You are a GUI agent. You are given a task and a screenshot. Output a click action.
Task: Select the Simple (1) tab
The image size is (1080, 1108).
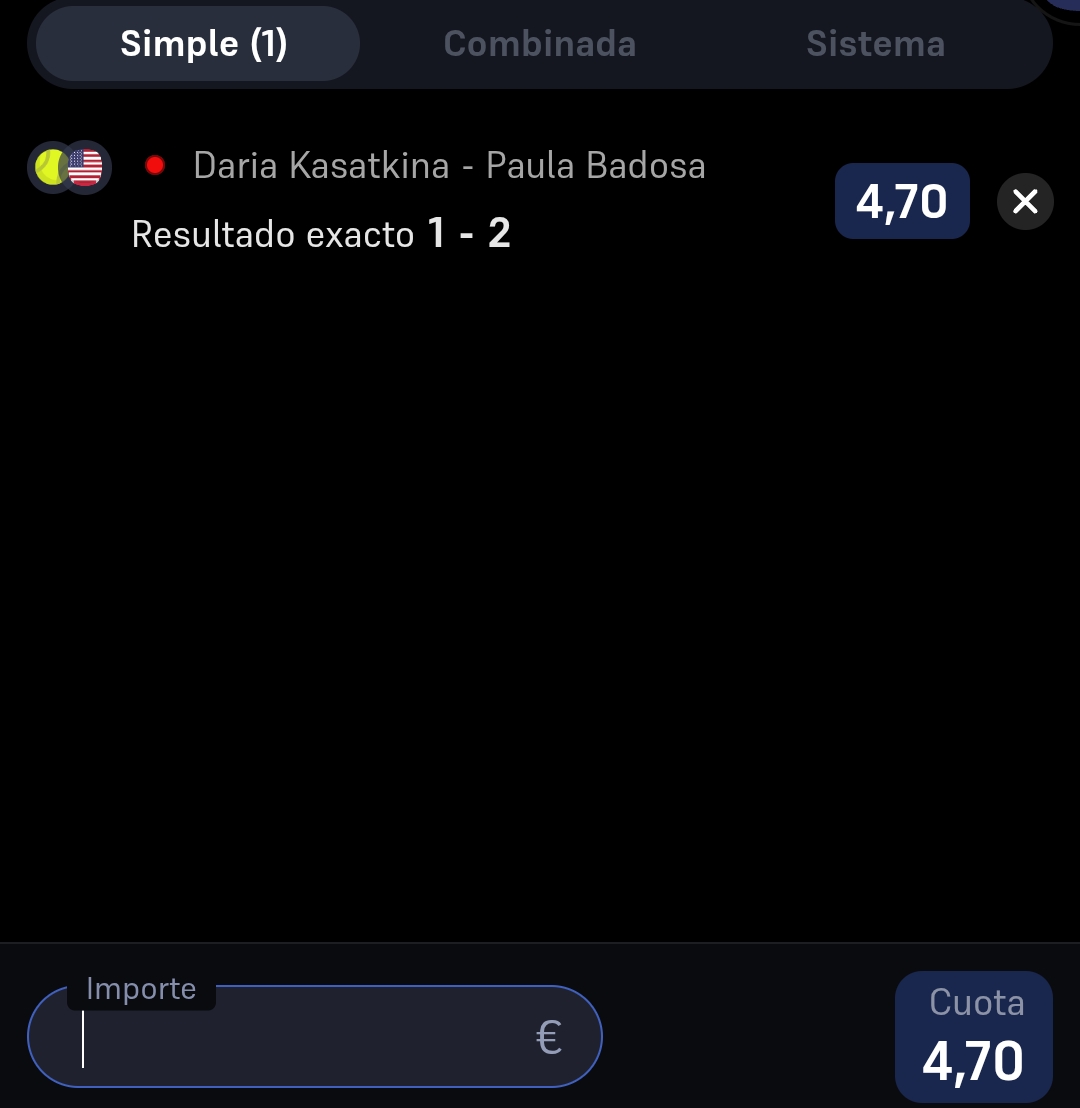198,44
